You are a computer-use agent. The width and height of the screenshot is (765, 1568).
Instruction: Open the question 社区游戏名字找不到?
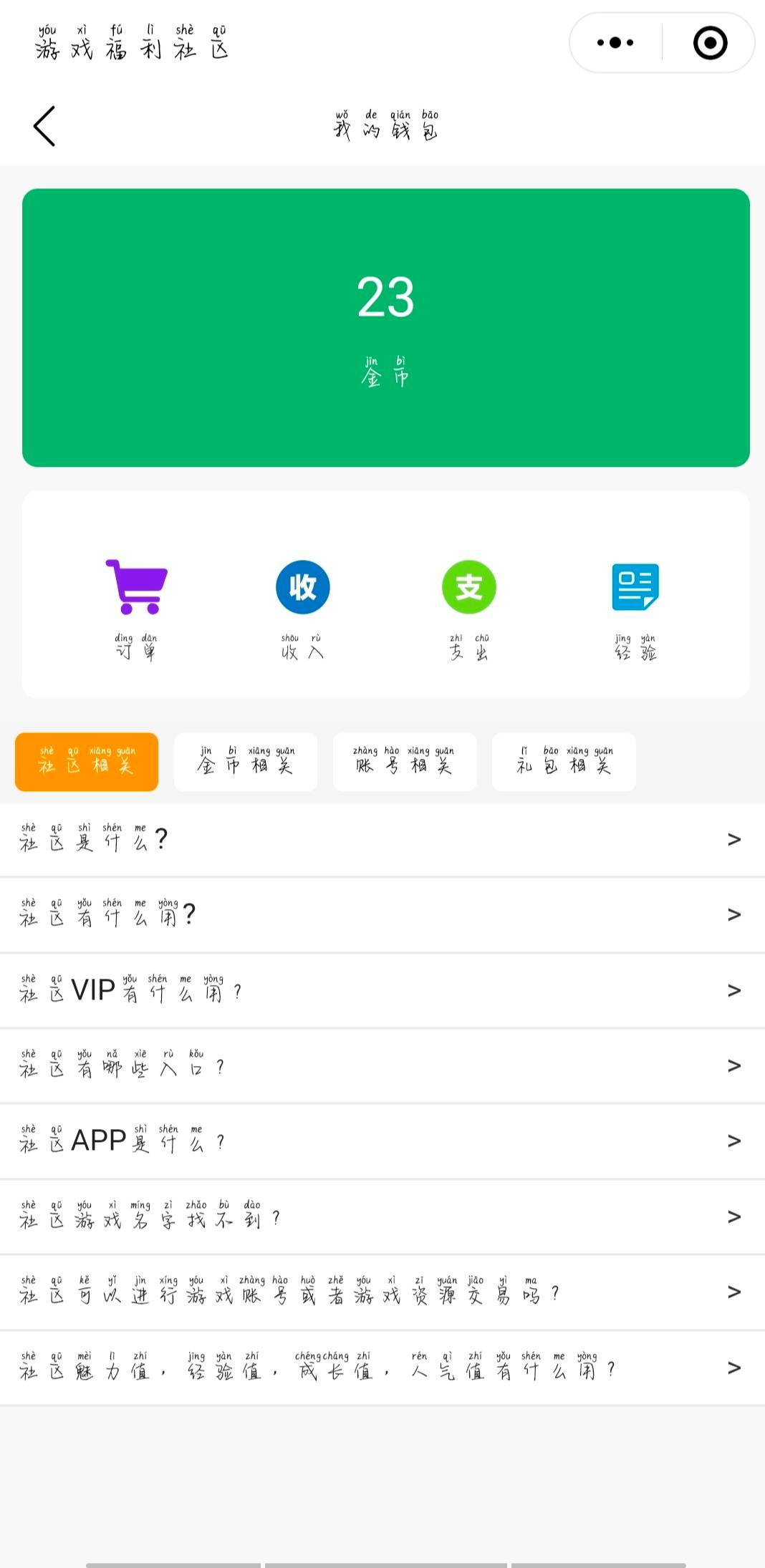click(x=382, y=1217)
